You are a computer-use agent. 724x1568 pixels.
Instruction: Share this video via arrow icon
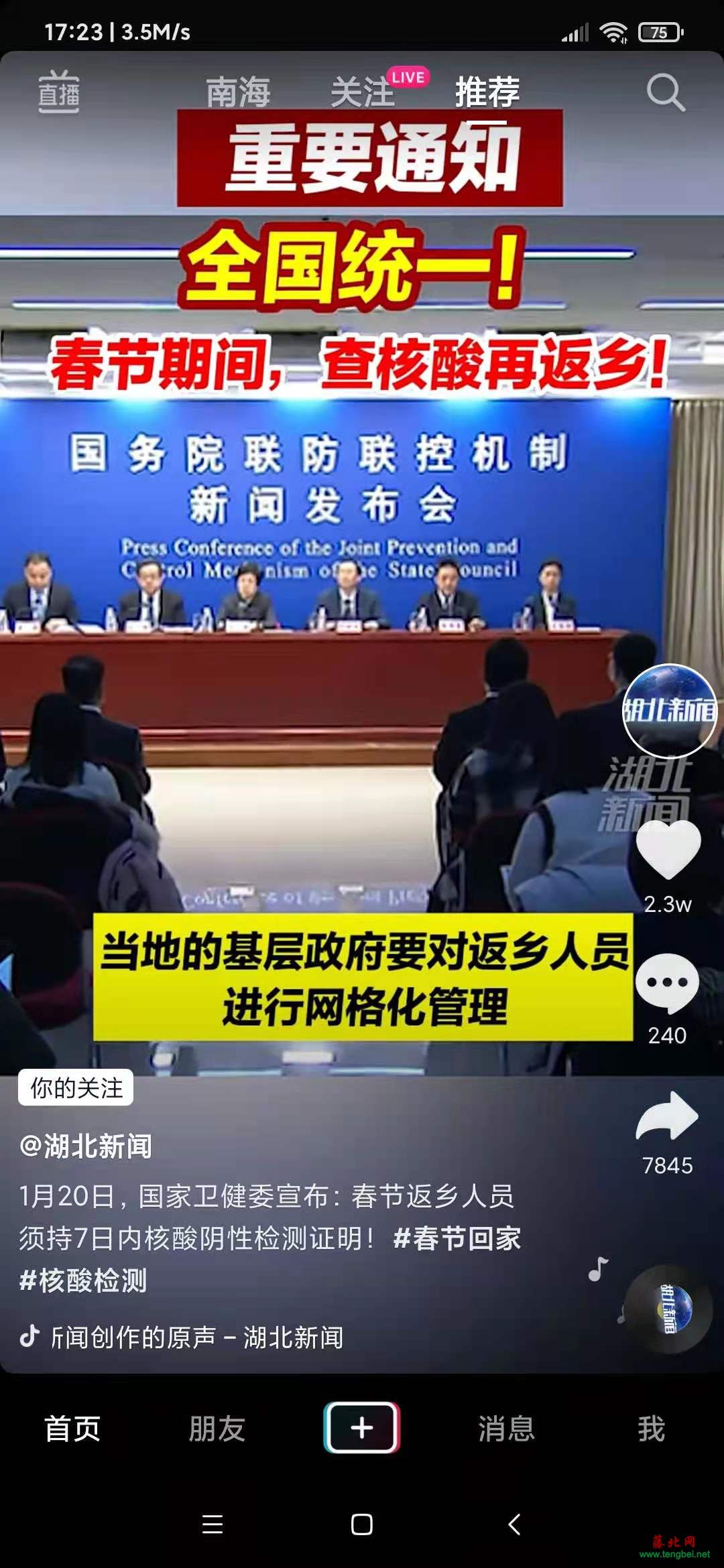[x=667, y=1116]
